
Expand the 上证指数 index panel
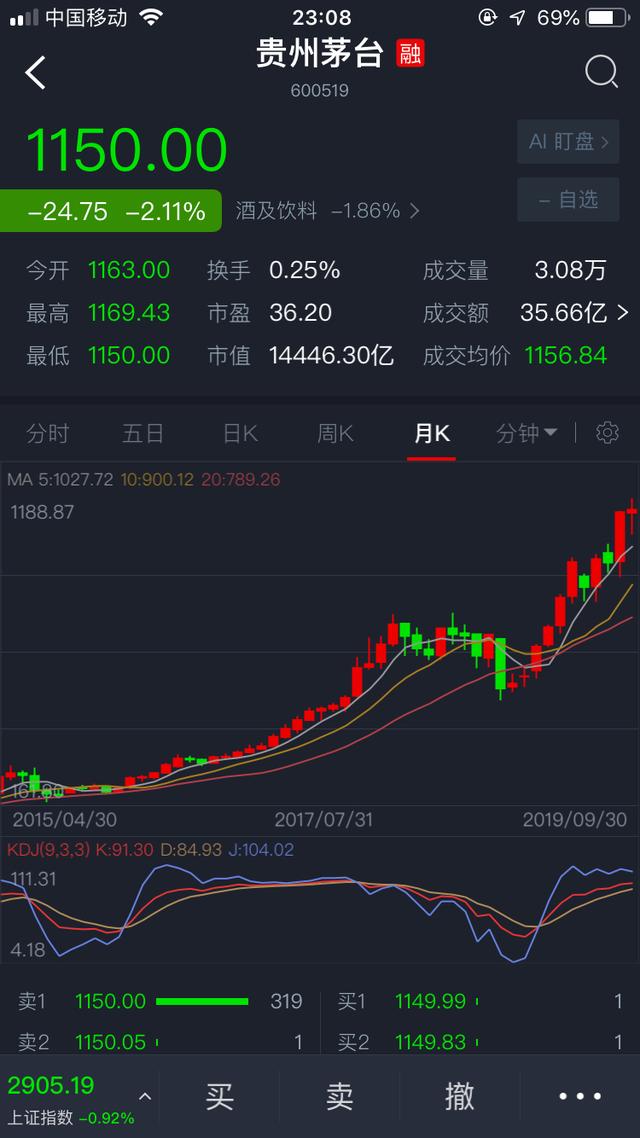tap(145, 1096)
